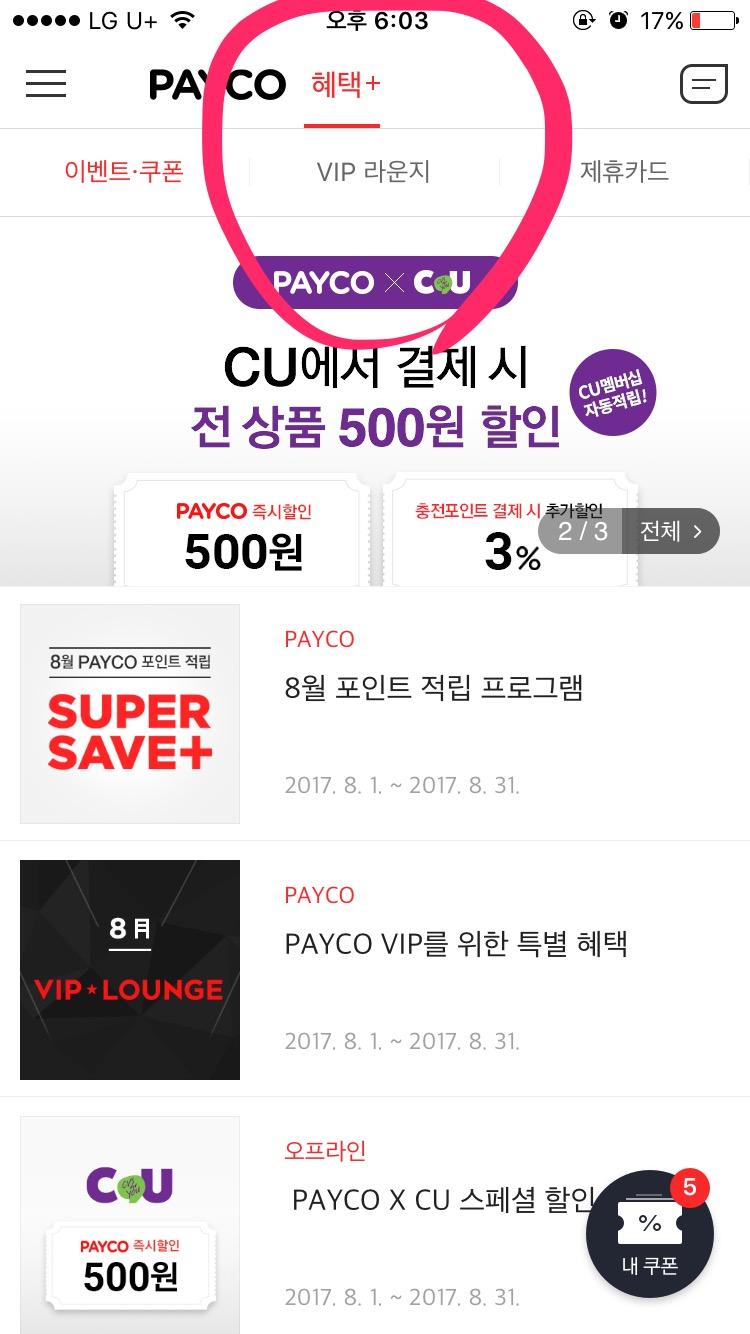
Task: Tap the PAYCO logo in header
Action: (217, 85)
